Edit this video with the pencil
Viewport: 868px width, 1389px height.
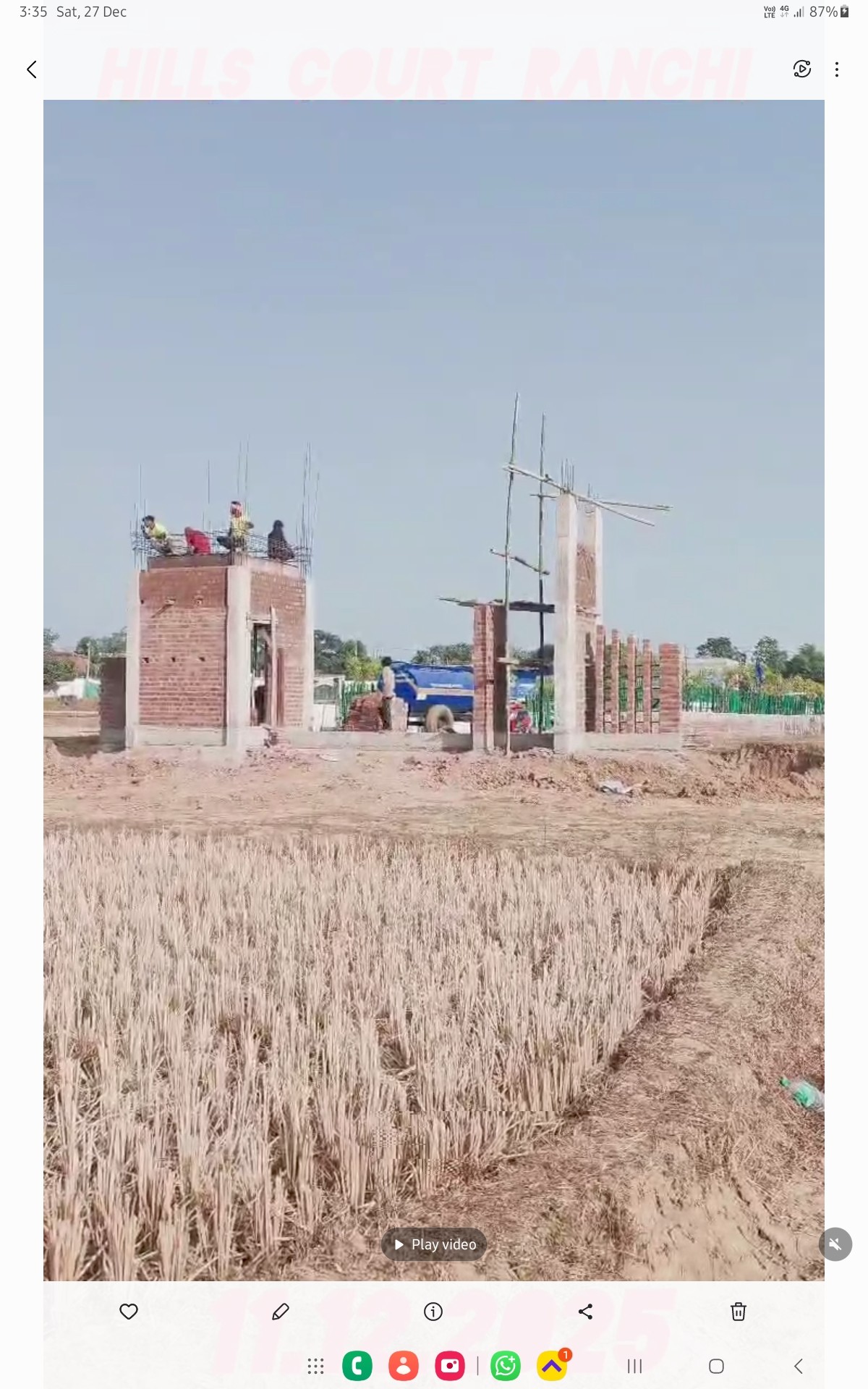(x=281, y=1312)
